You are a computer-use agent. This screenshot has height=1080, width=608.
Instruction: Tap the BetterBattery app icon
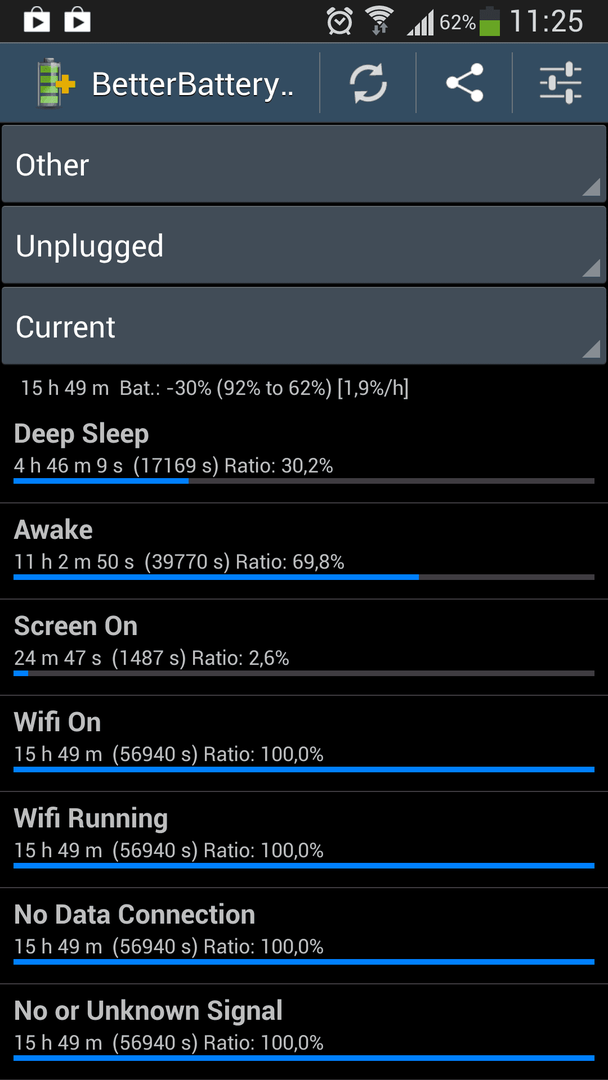coord(55,83)
